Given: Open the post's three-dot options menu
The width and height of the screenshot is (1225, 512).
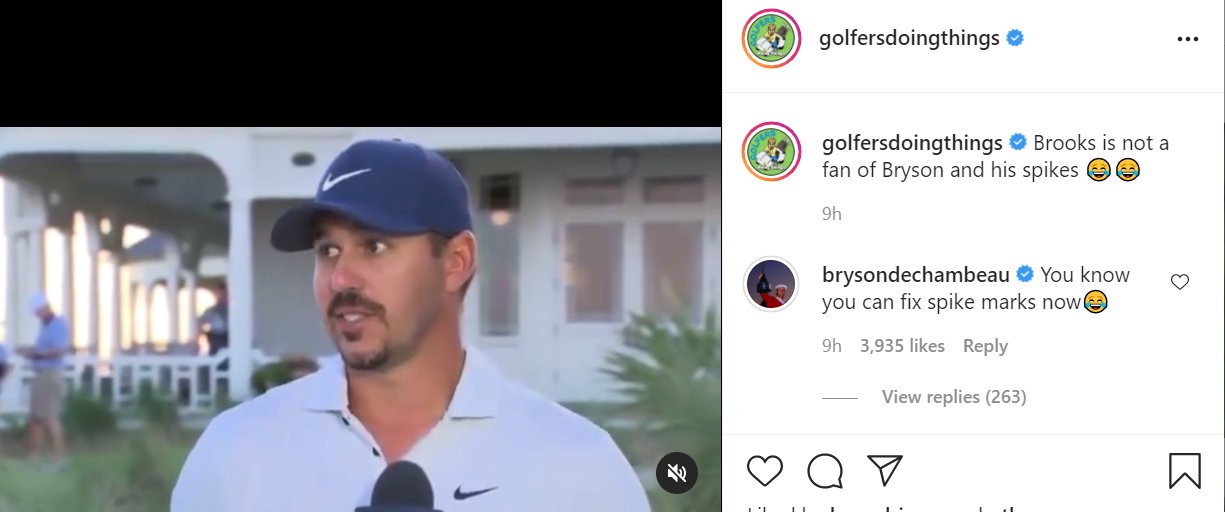Looking at the screenshot, I should [x=1187, y=39].
